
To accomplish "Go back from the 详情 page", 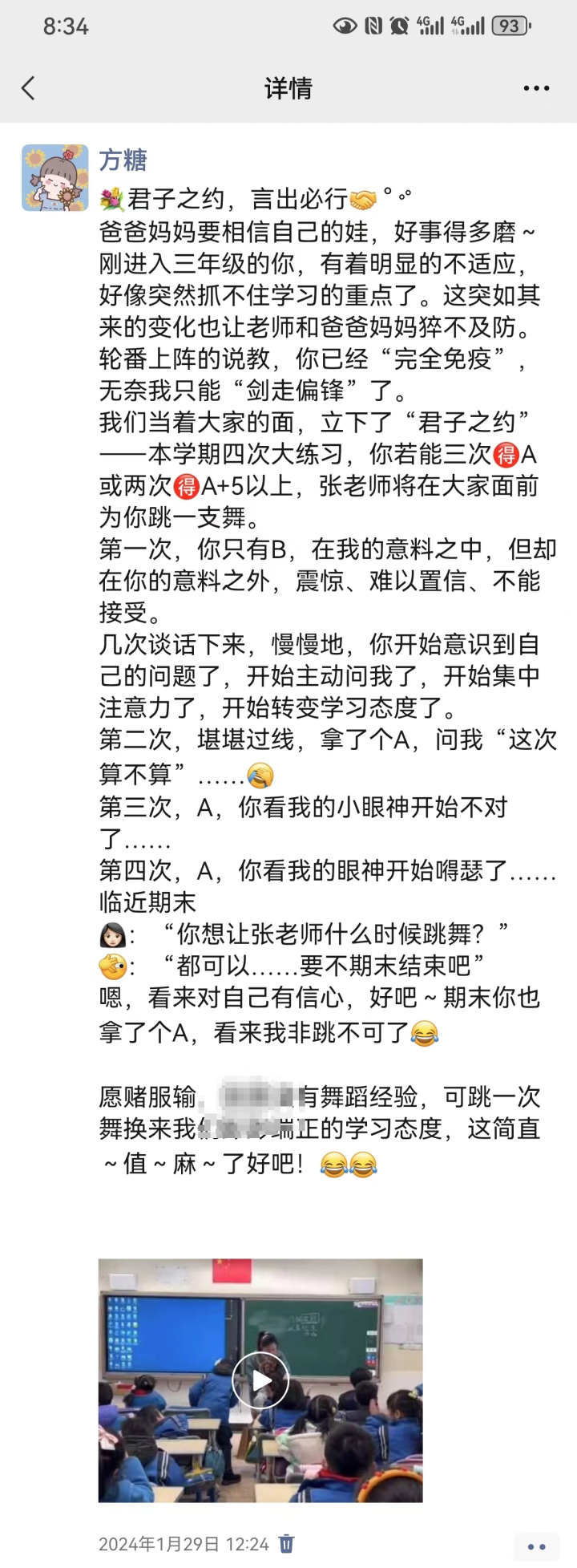I will (x=29, y=88).
